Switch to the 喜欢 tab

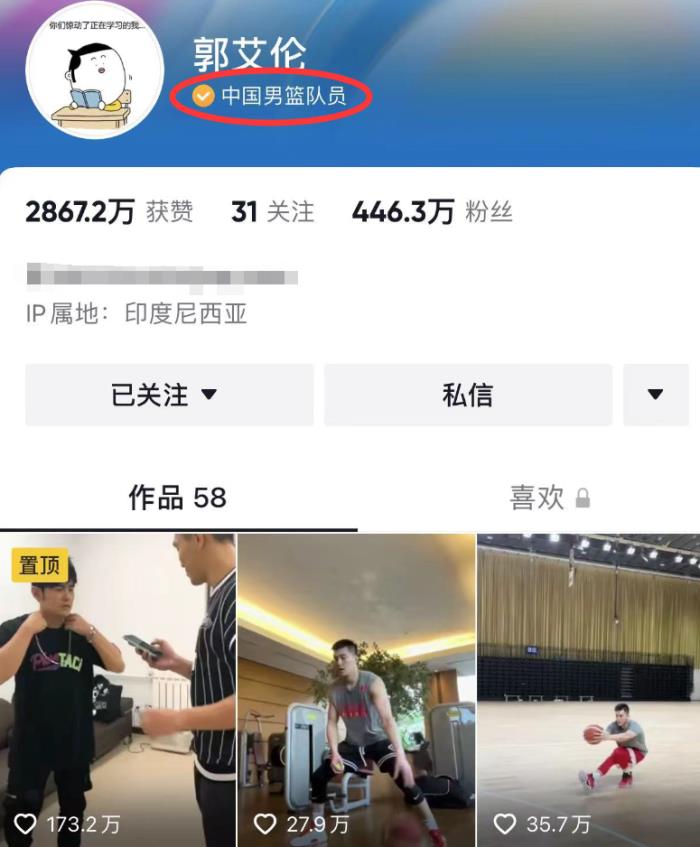pyautogui.click(x=549, y=497)
